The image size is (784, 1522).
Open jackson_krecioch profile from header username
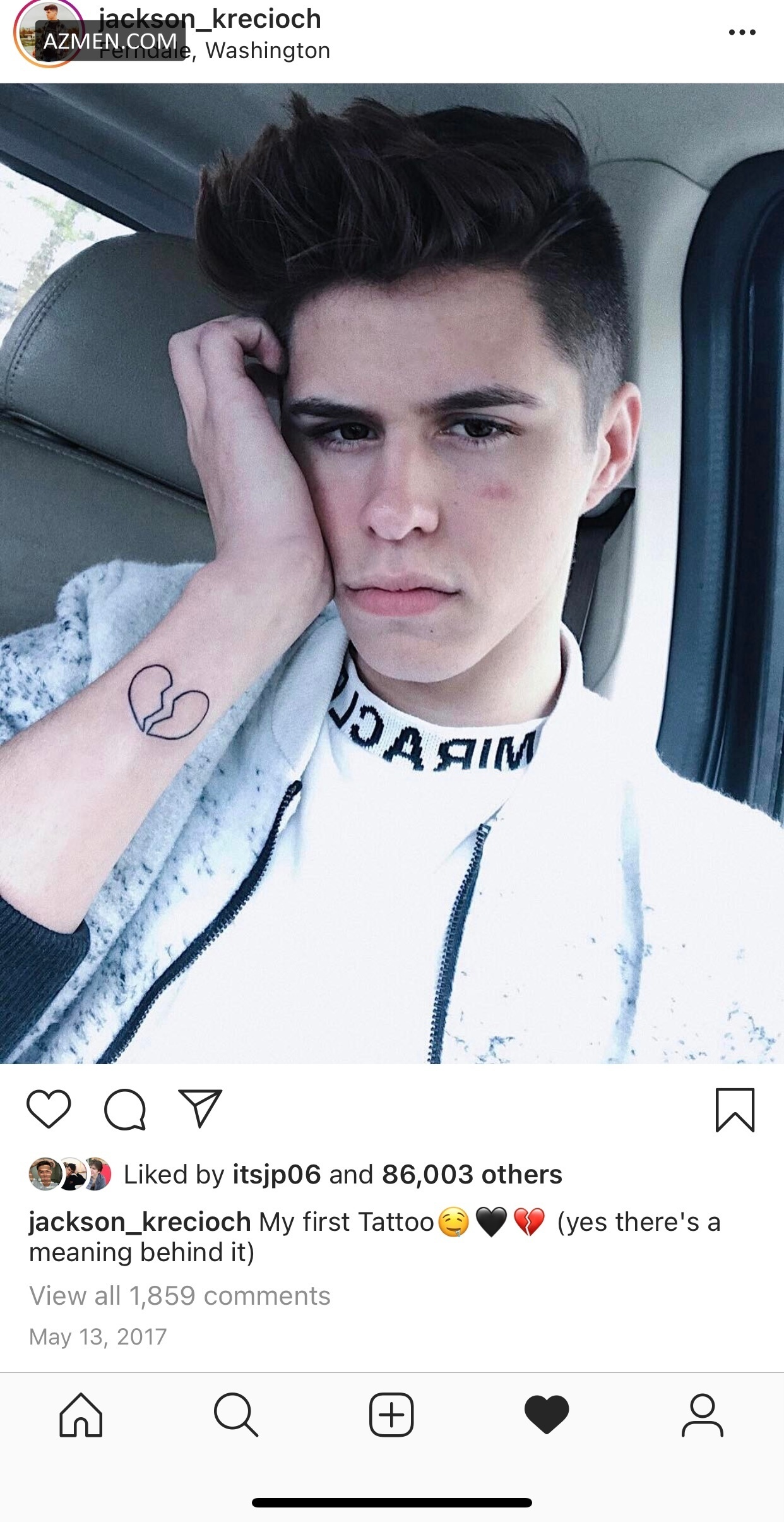(x=210, y=19)
